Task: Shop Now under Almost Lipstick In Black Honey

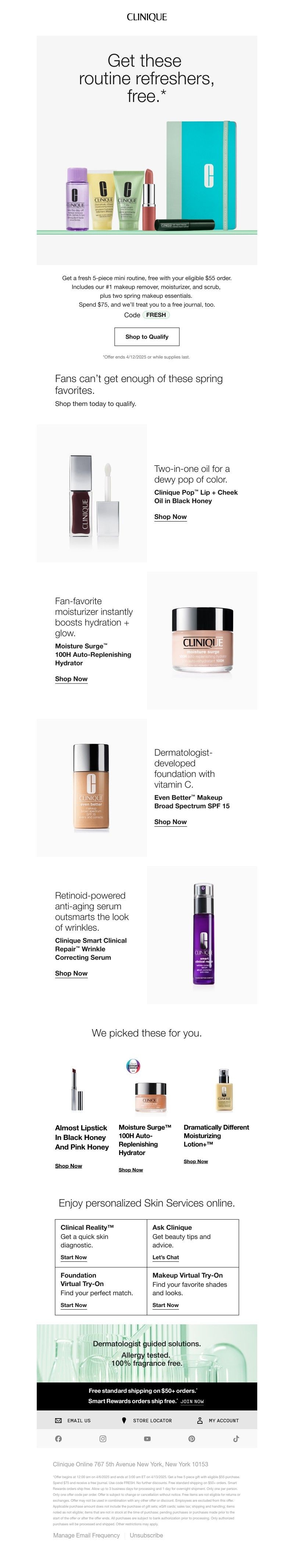Action: [x=68, y=1166]
